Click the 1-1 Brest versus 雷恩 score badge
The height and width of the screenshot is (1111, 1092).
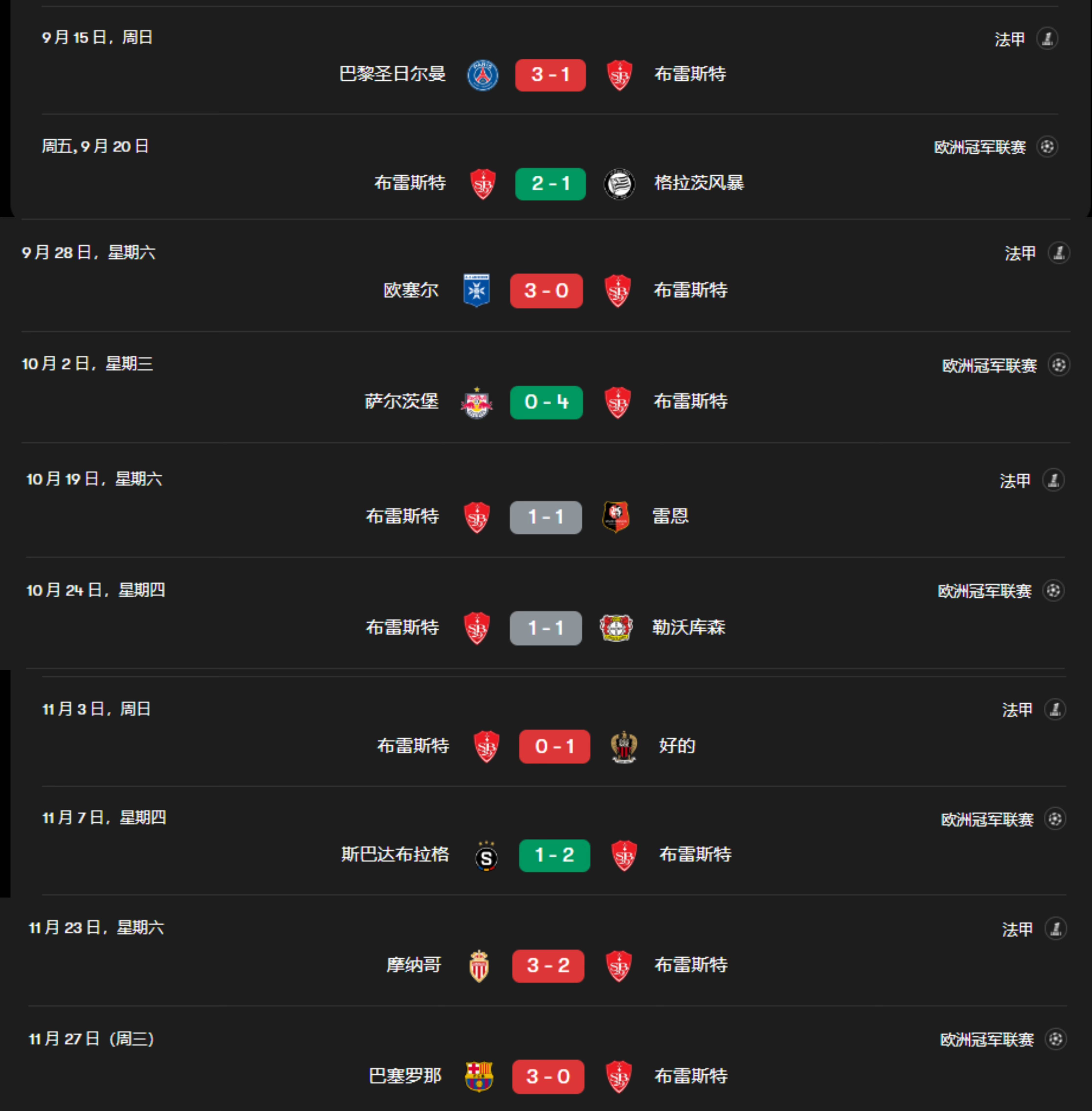tap(546, 517)
